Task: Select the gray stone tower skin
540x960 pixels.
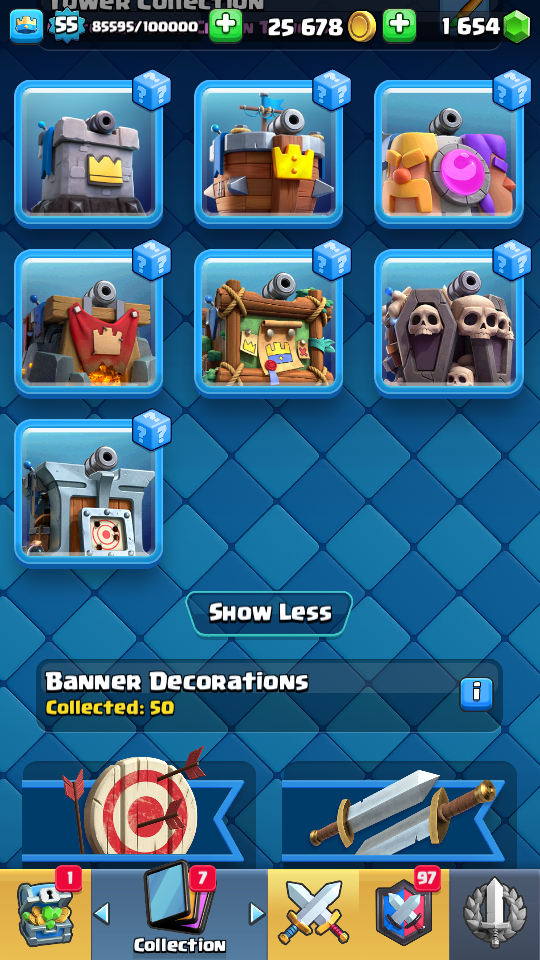Action: (x=89, y=153)
